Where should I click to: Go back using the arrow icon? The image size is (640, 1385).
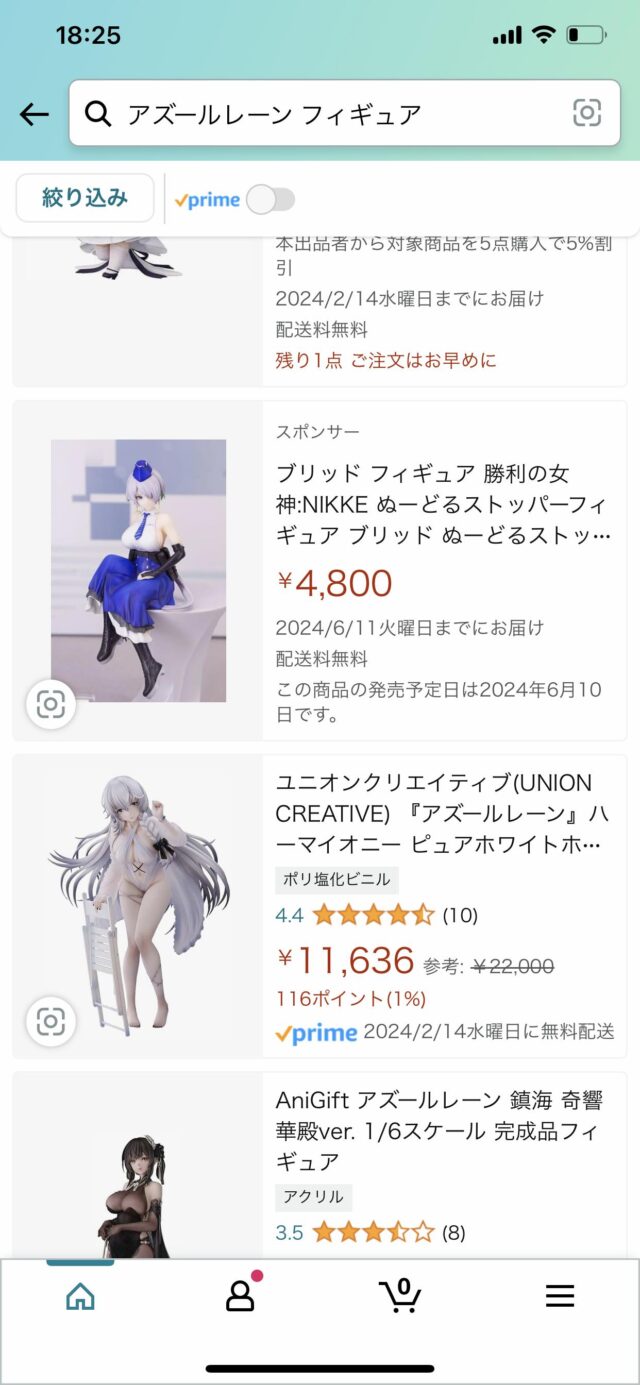(x=34, y=114)
